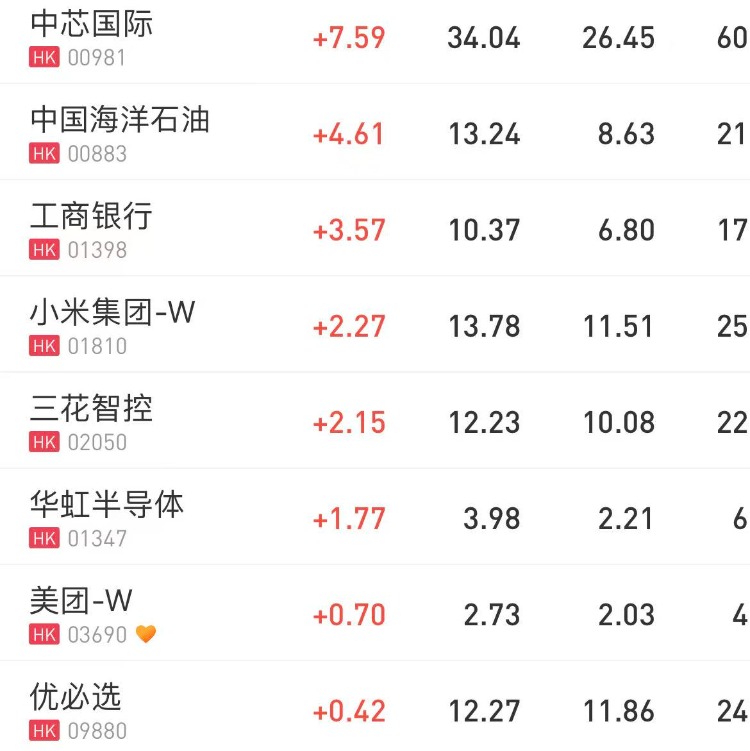The height and width of the screenshot is (751, 750).
Task: Go to 华虹半导体 stock page
Action: (x=107, y=504)
